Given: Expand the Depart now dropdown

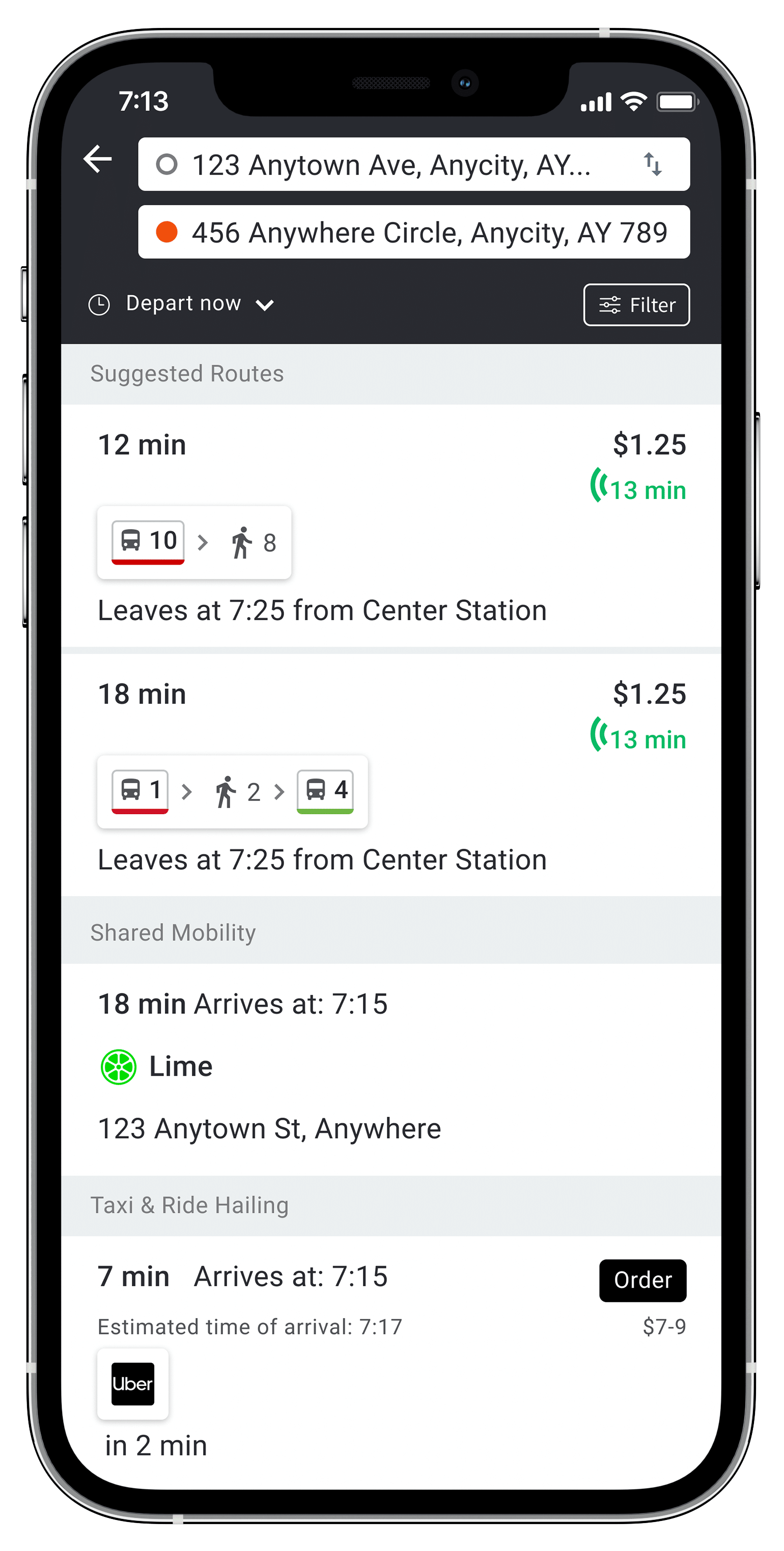Looking at the screenshot, I should [x=182, y=304].
